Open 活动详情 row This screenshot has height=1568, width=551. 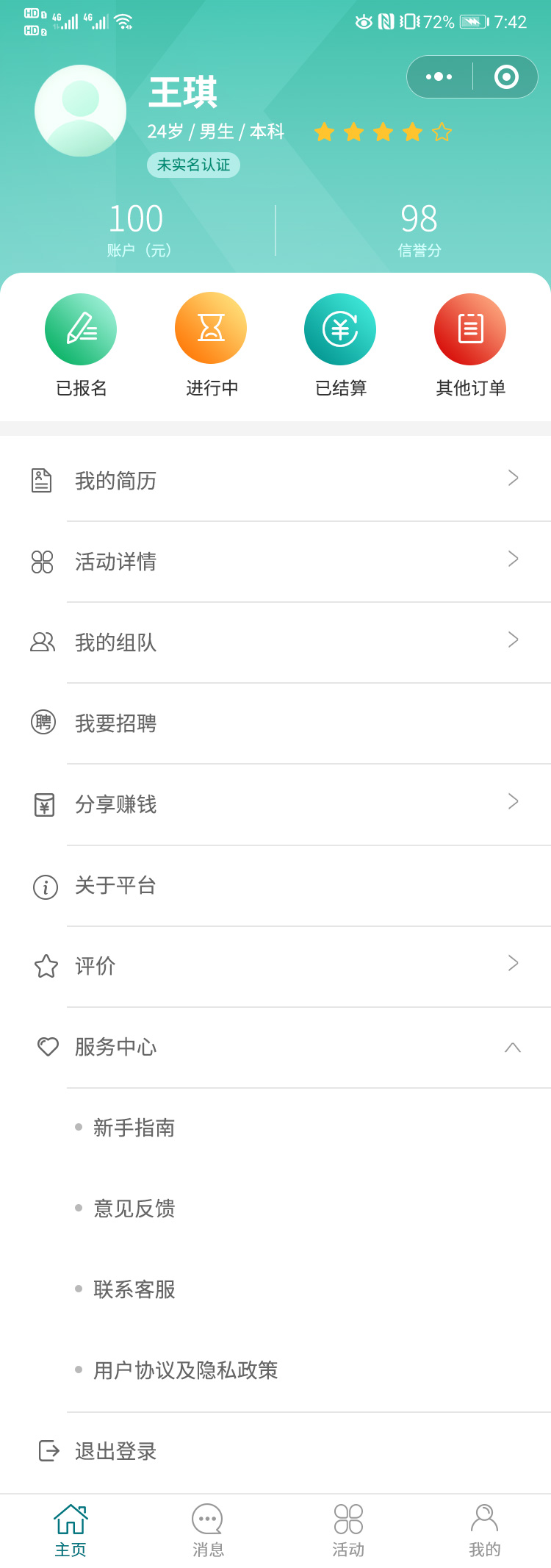275,562
